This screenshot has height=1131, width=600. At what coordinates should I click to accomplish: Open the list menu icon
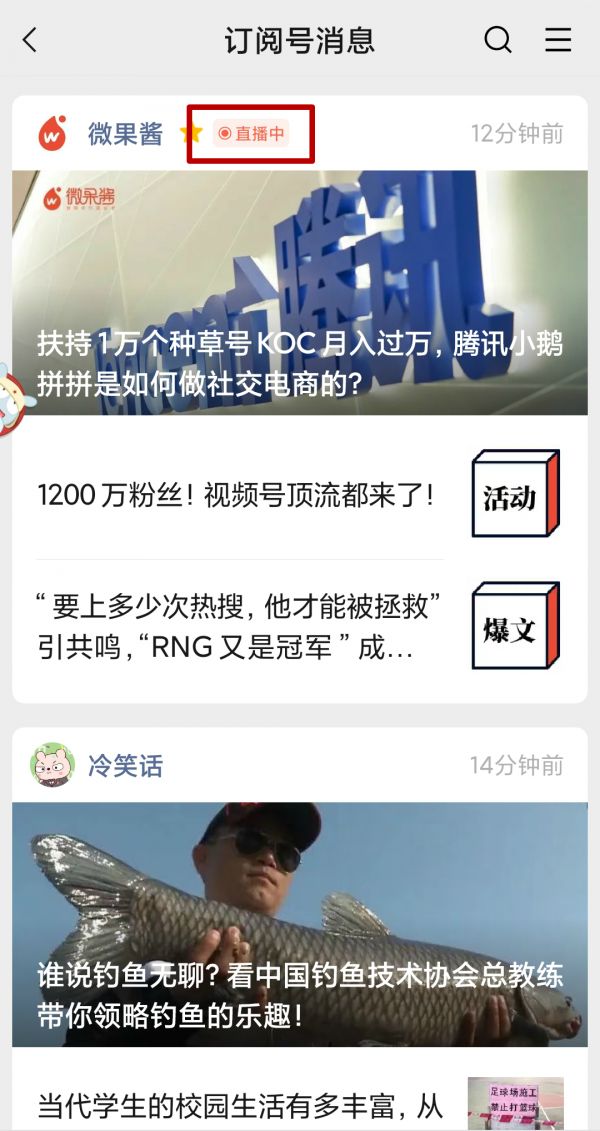(558, 40)
